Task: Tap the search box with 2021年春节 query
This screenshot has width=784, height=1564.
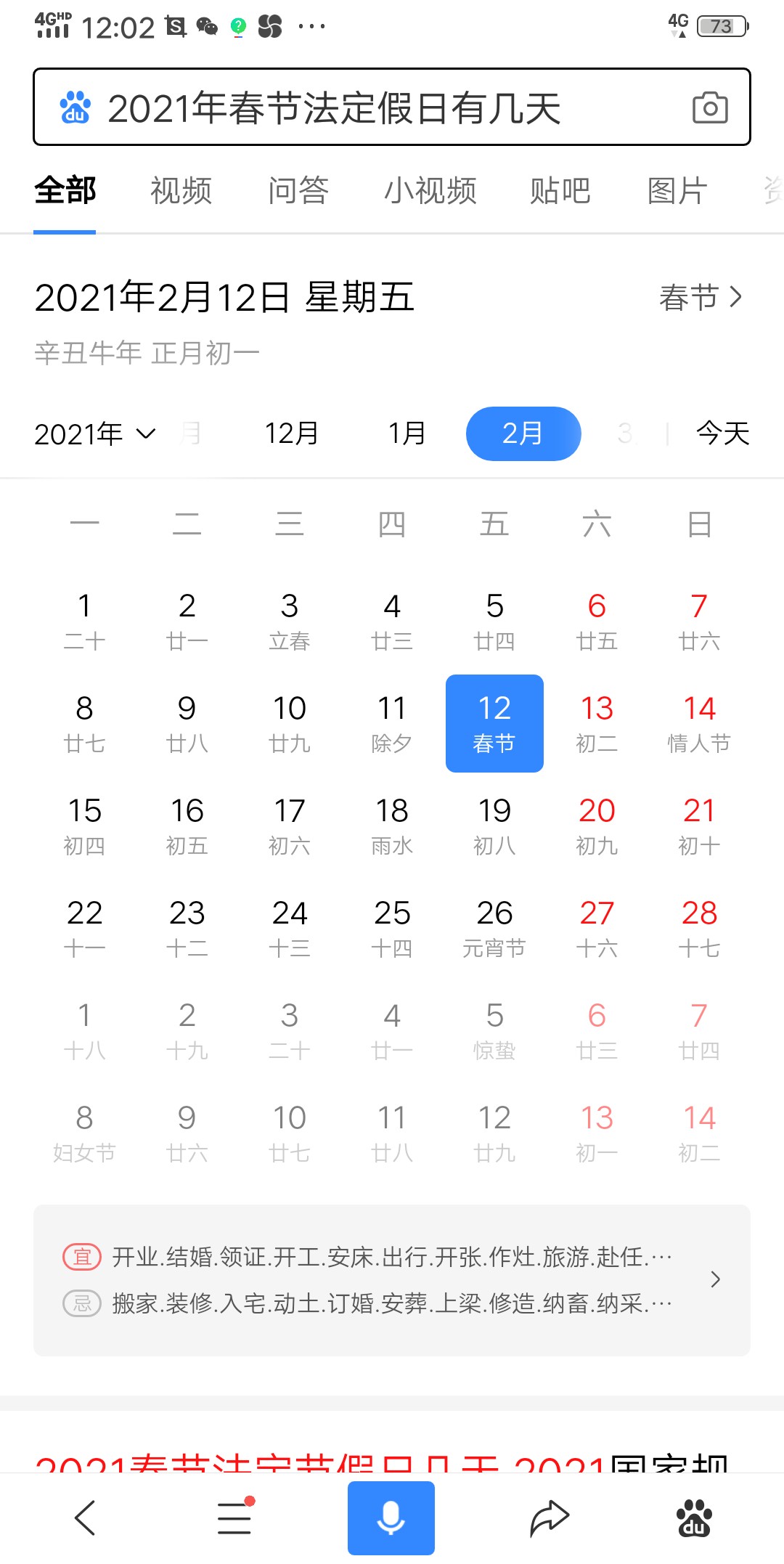Action: [x=363, y=107]
